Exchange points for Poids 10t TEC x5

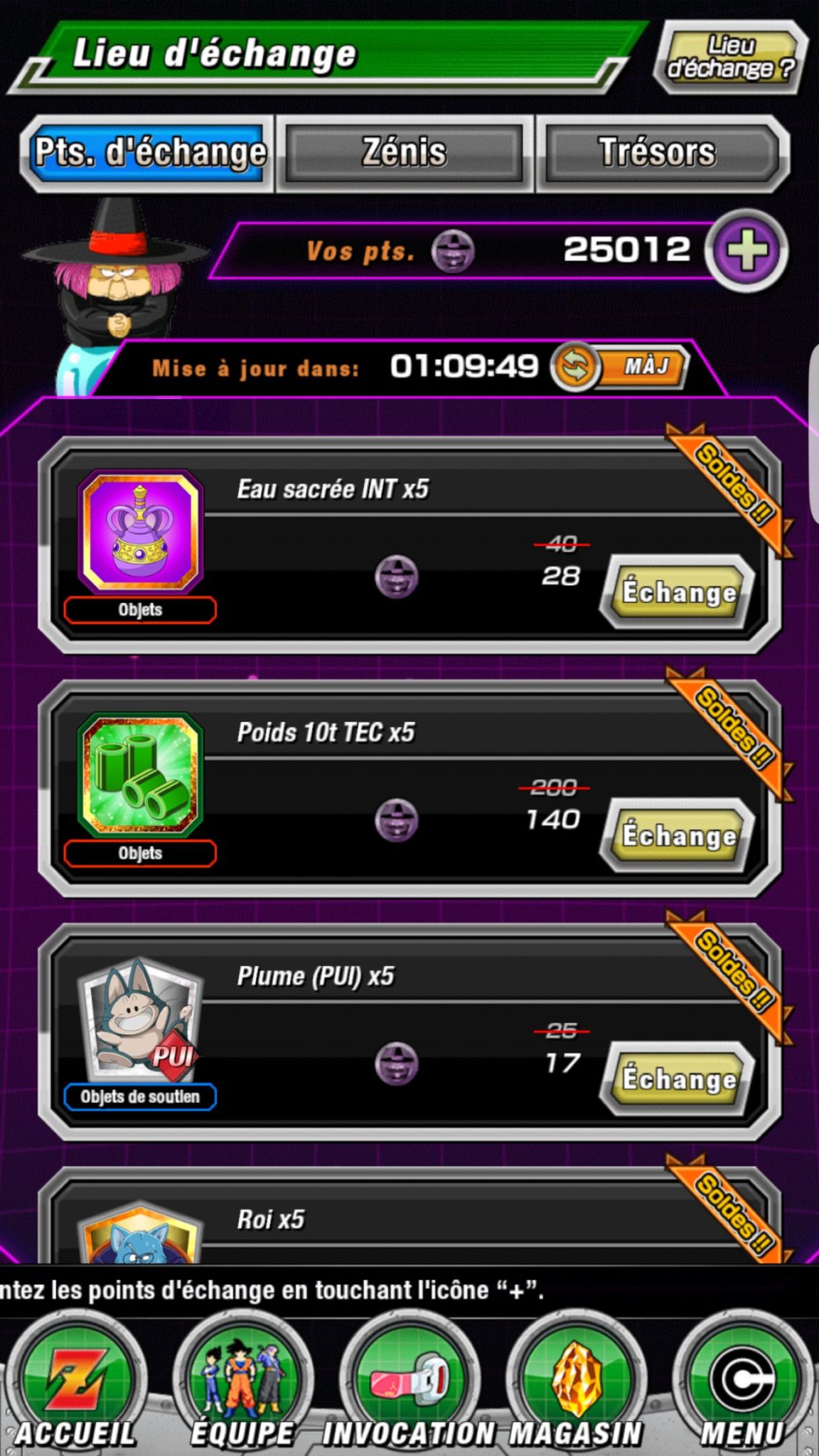pyautogui.click(x=677, y=835)
